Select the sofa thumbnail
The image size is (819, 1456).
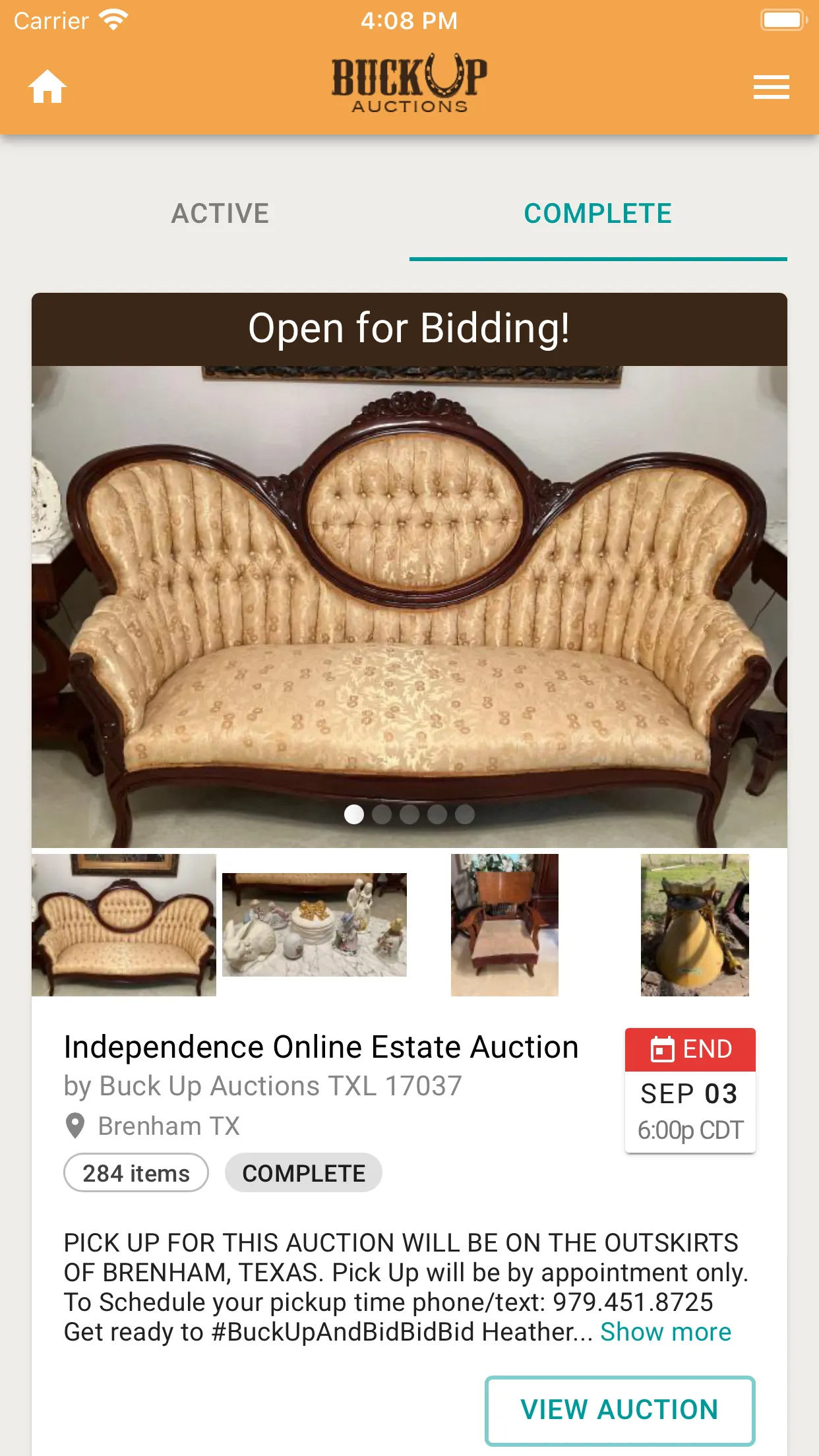coord(124,925)
